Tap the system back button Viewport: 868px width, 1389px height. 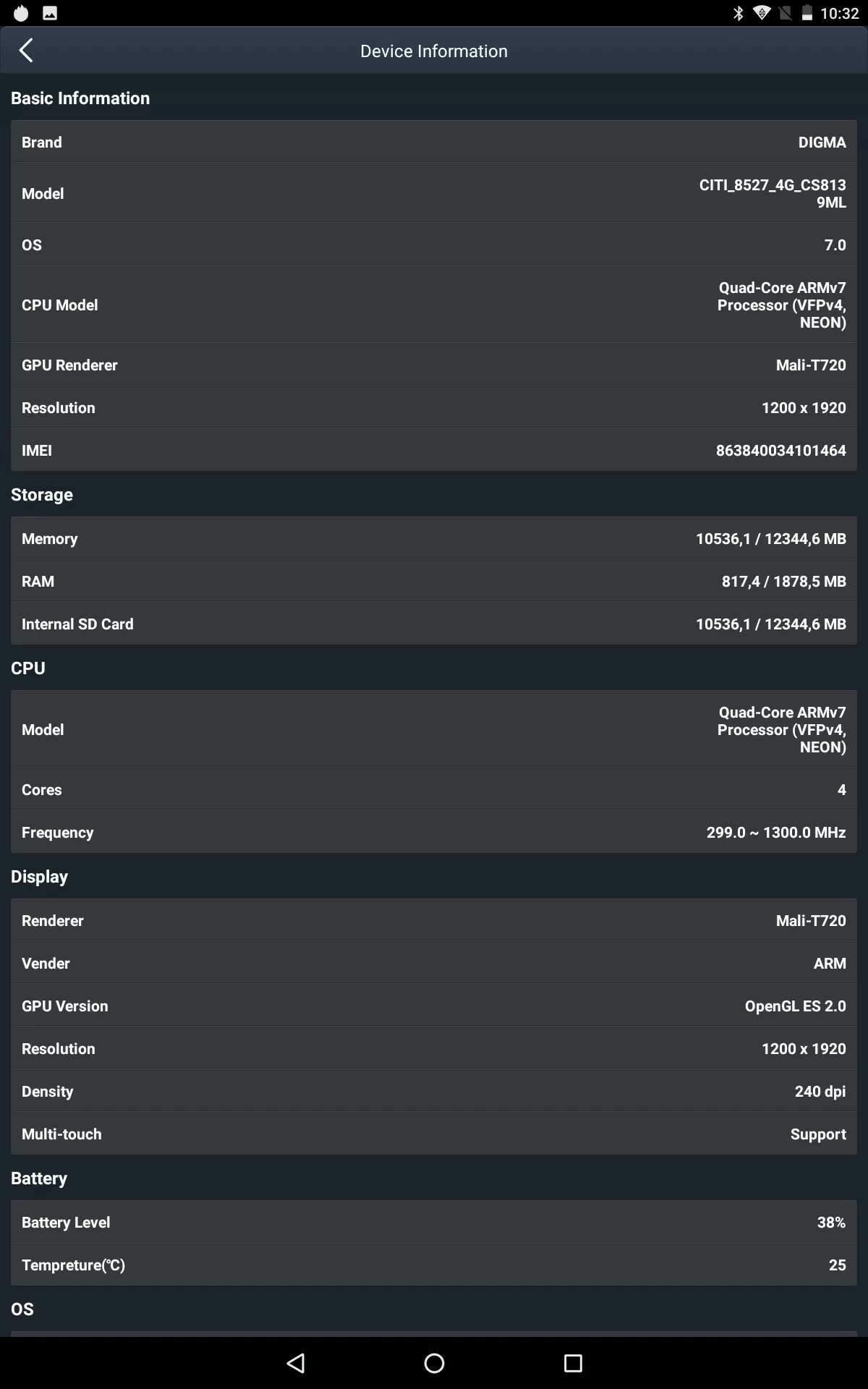[296, 1363]
